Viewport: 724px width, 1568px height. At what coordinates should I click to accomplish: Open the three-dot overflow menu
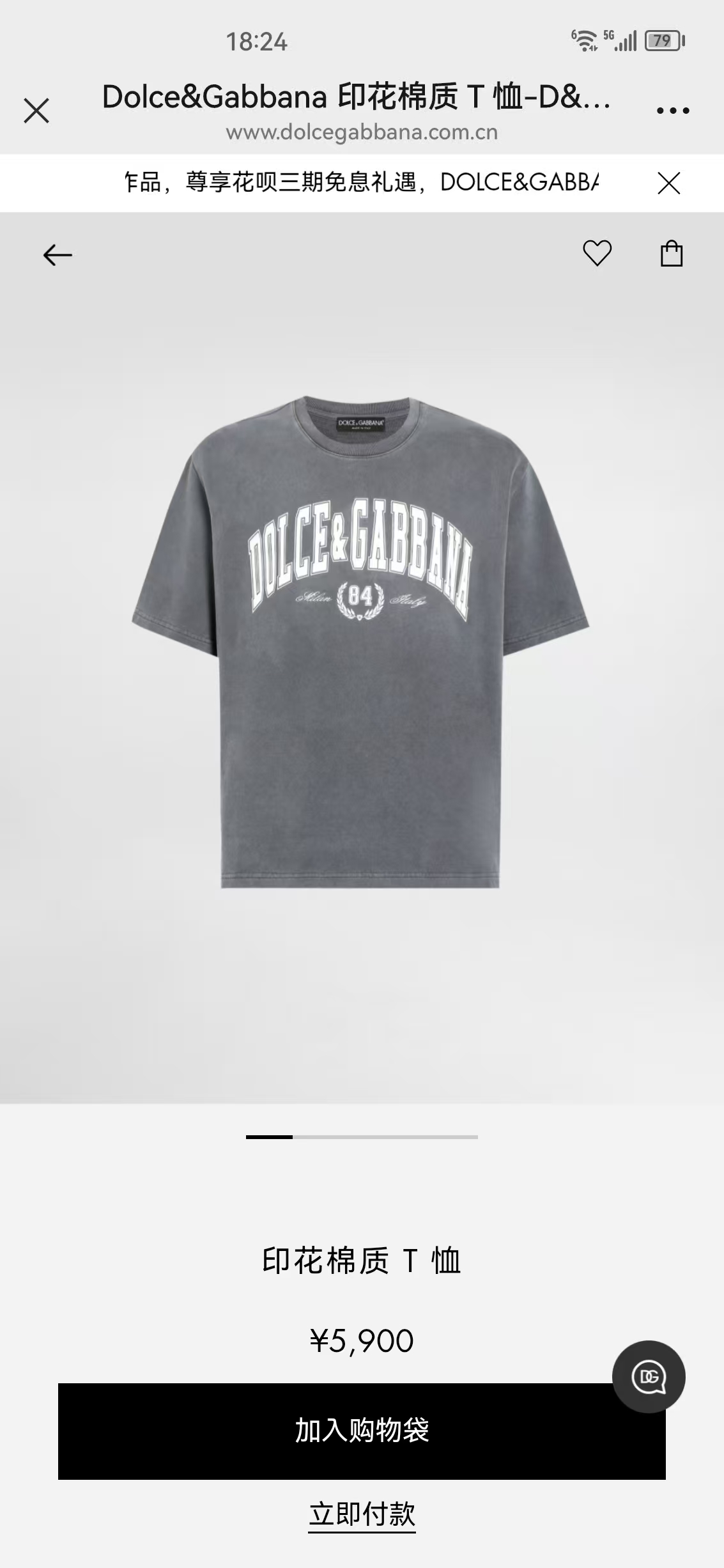click(672, 111)
